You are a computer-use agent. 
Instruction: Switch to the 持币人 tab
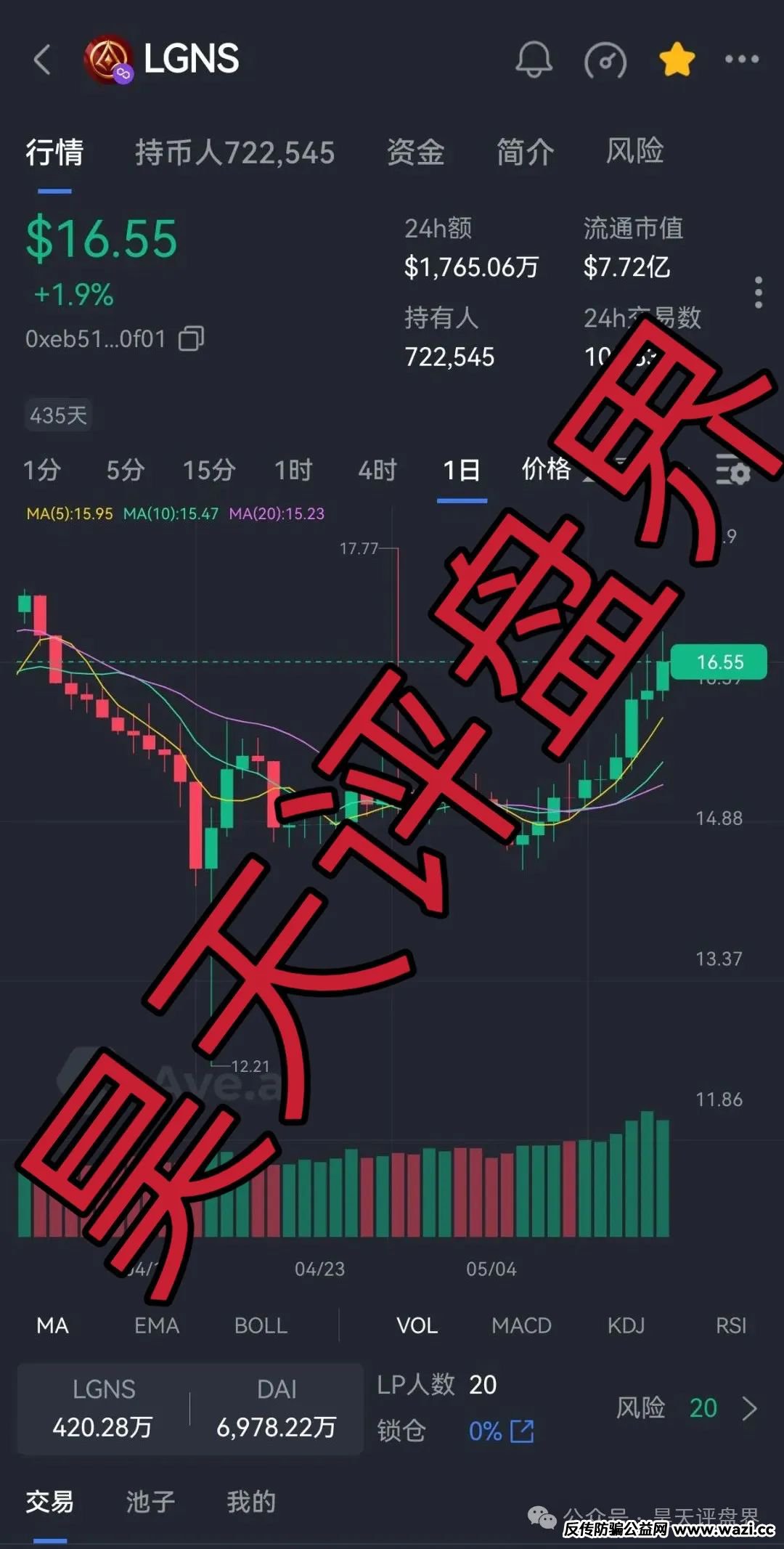pos(234,153)
